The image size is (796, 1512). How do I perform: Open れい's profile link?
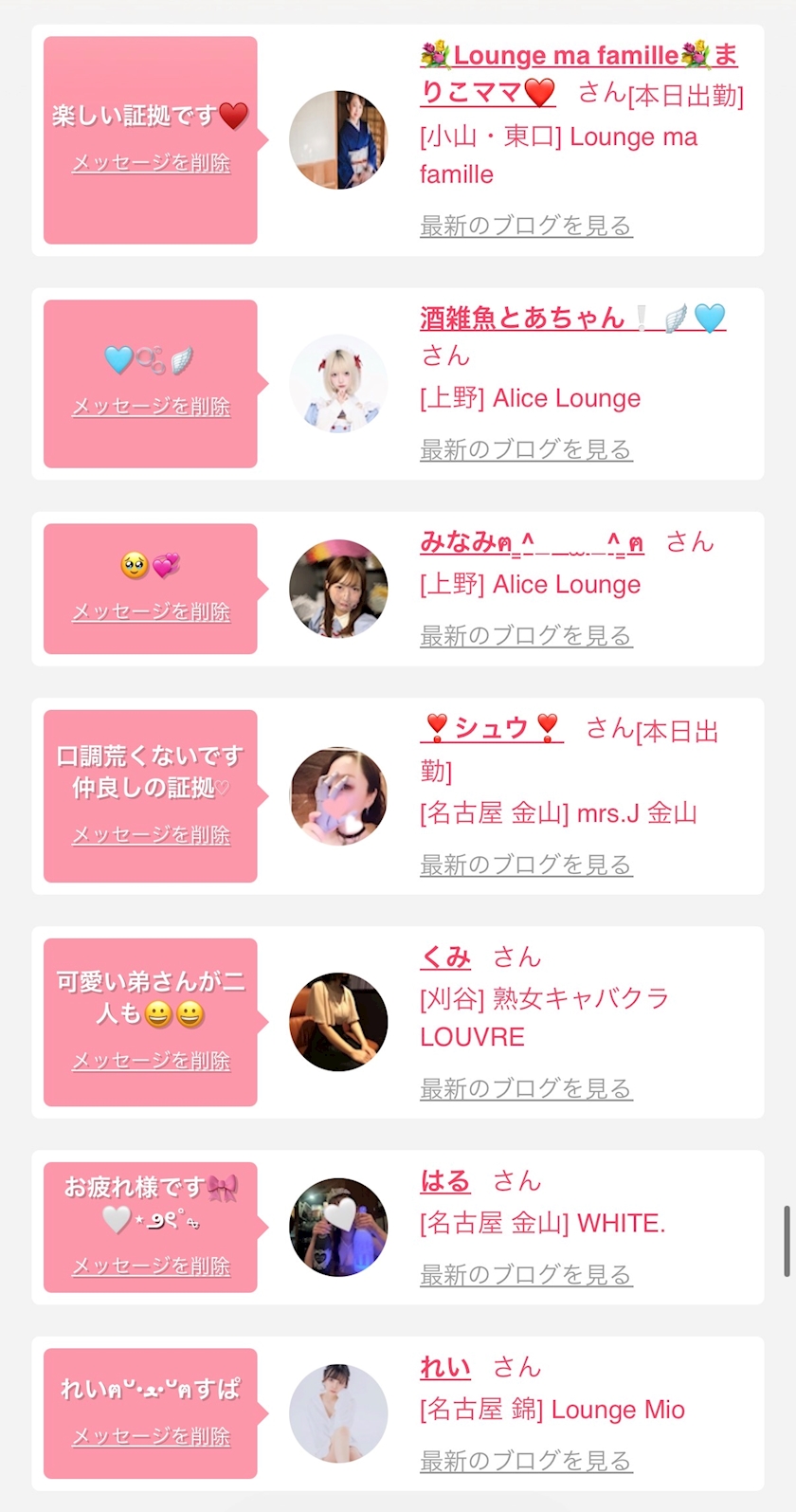(445, 1367)
